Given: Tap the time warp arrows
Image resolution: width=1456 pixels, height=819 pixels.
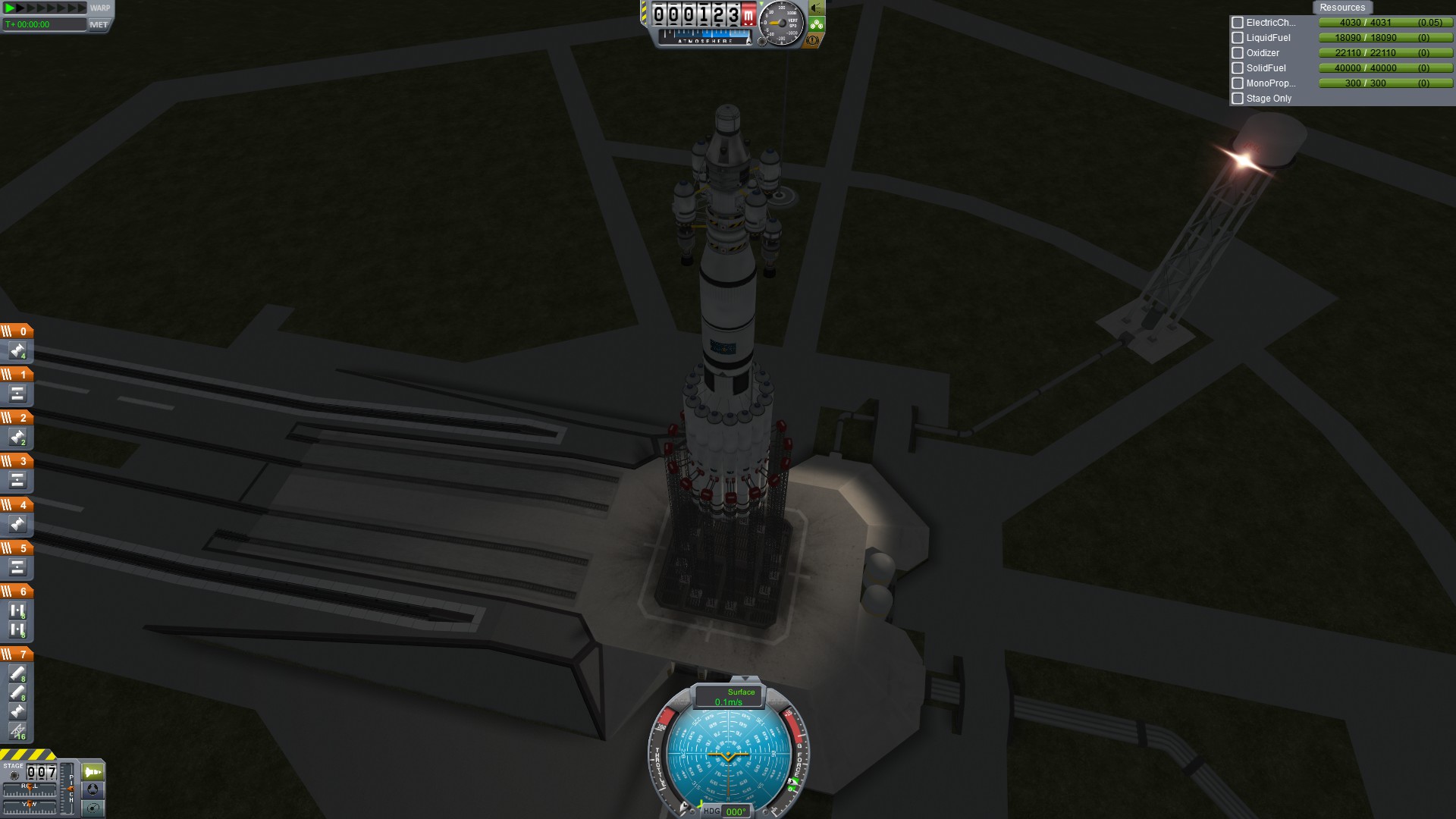Looking at the screenshot, I should (45, 8).
